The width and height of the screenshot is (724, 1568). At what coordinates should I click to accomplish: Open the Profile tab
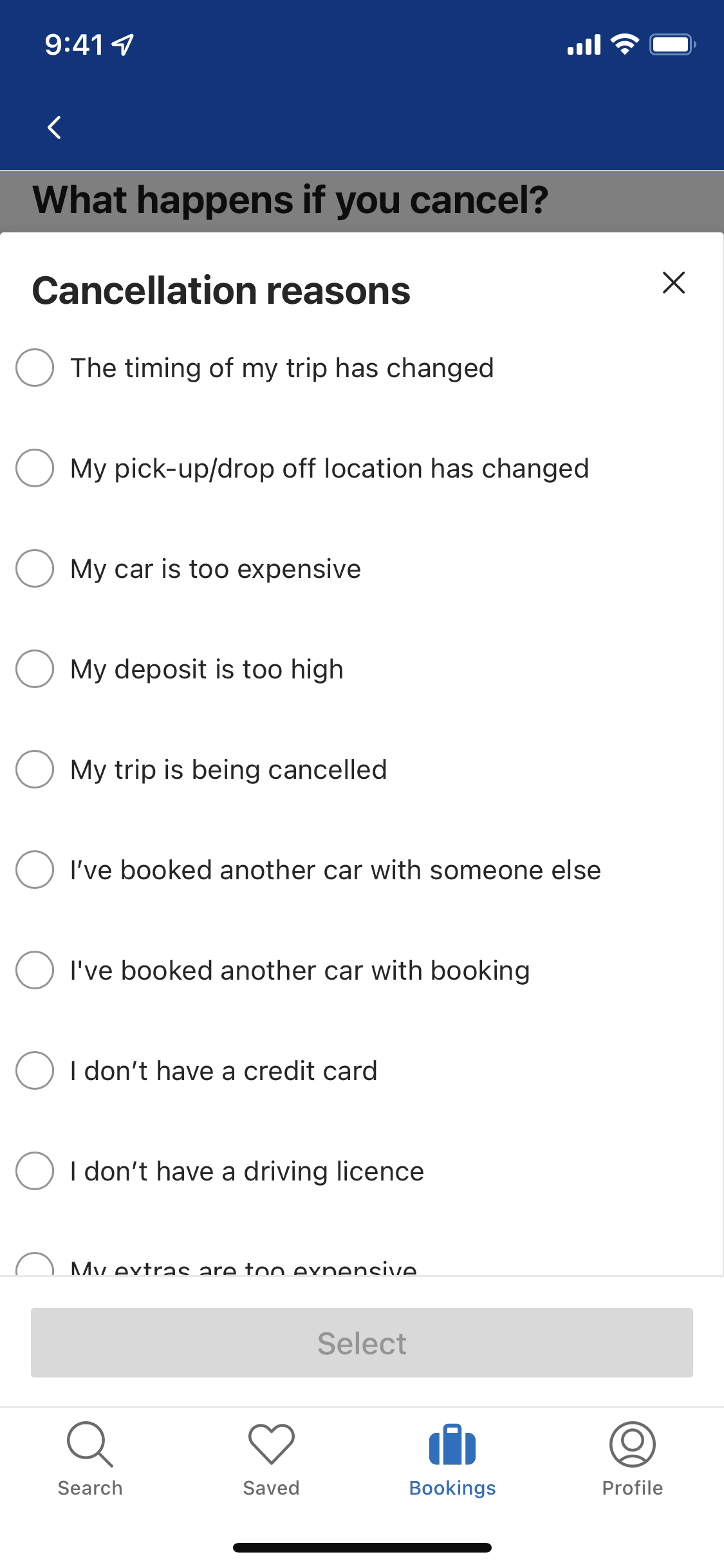[633, 1459]
